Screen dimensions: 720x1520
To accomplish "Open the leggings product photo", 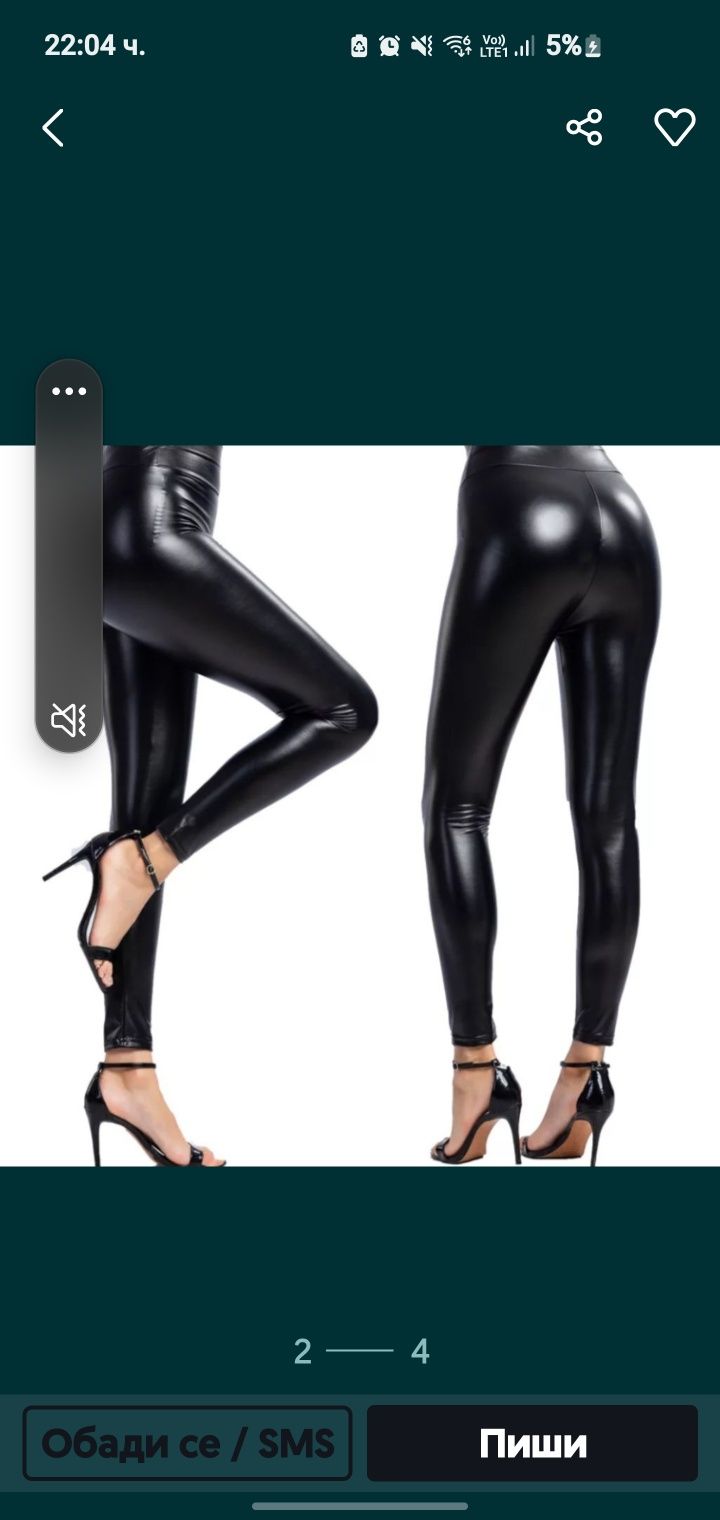I will pos(400,805).
